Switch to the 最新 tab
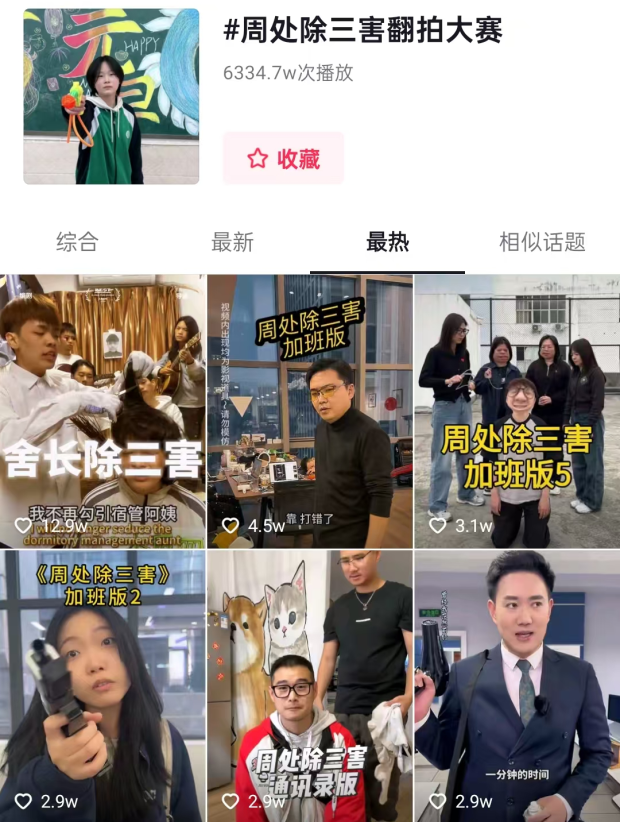 pos(232,242)
